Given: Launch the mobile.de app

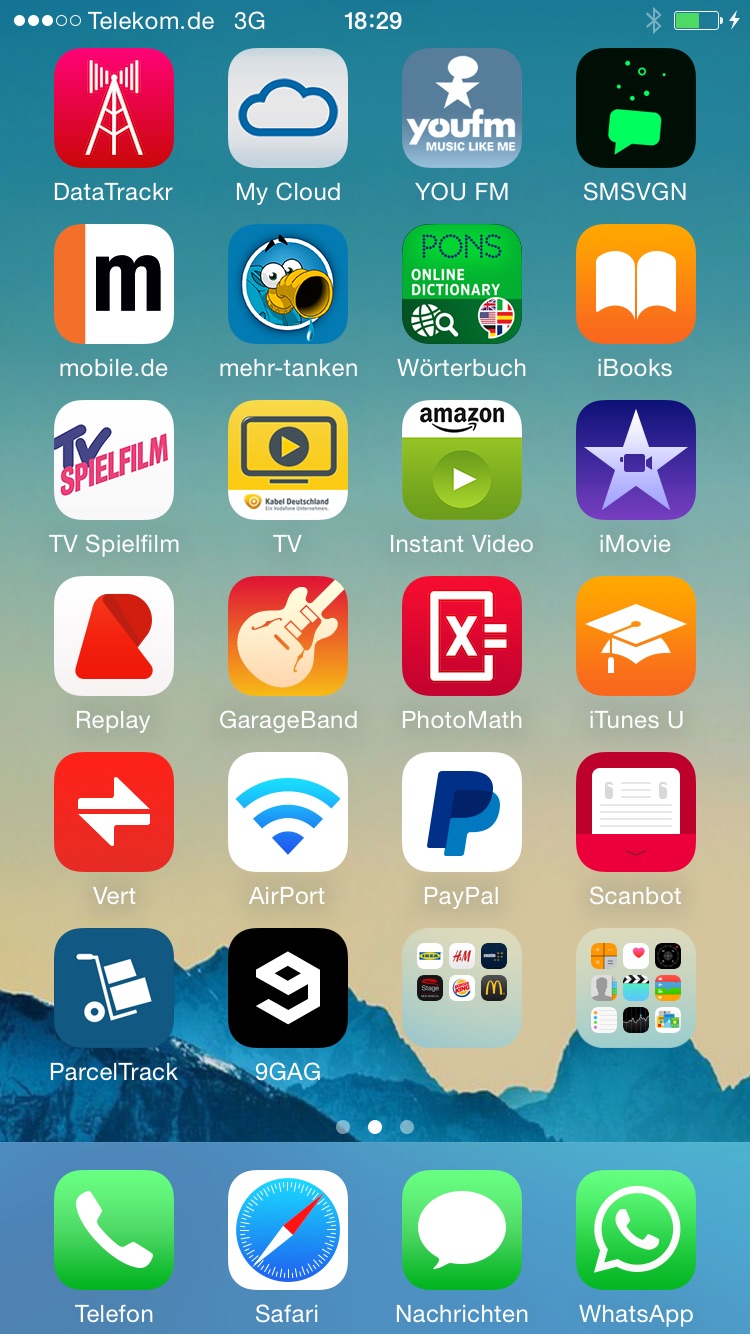Looking at the screenshot, I should (114, 284).
